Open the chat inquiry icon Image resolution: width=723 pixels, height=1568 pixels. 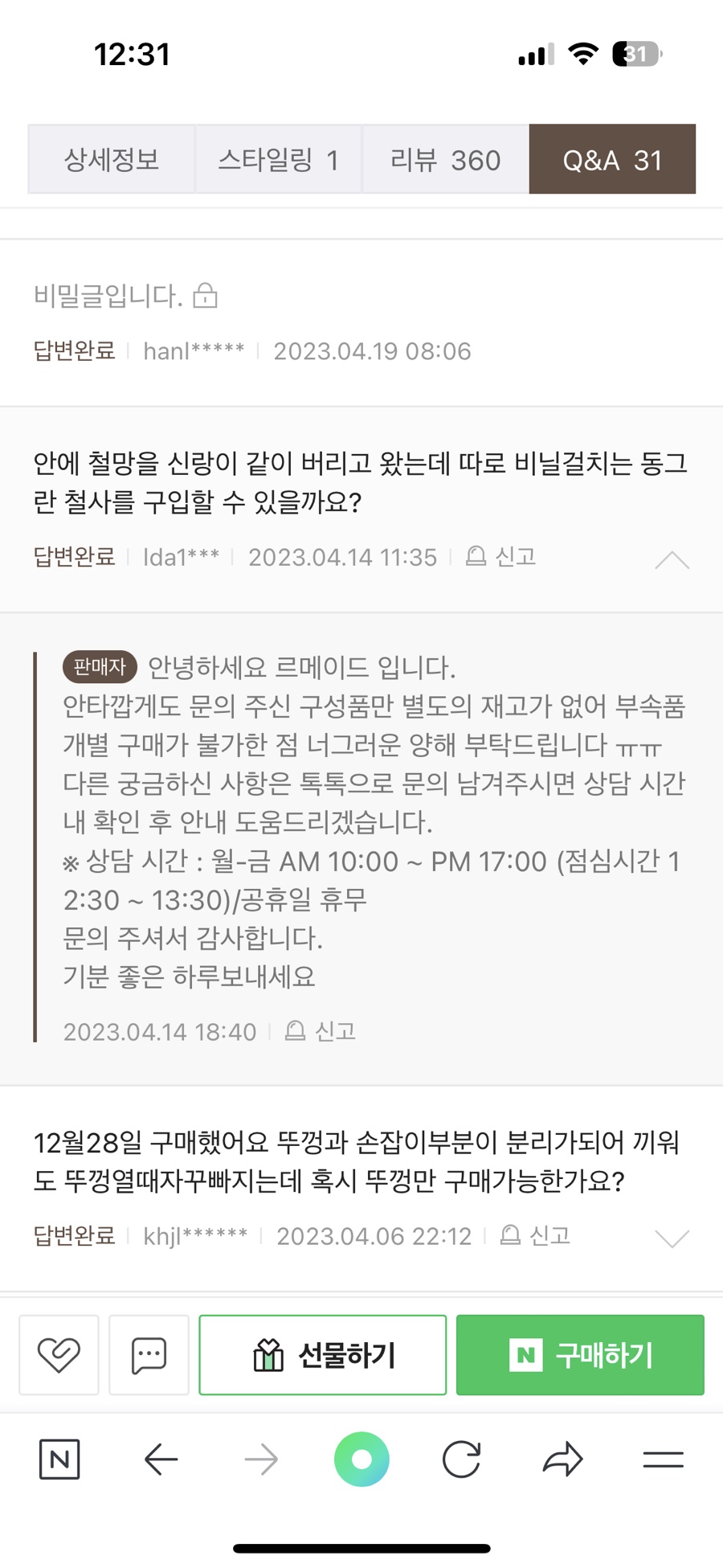click(x=149, y=1354)
